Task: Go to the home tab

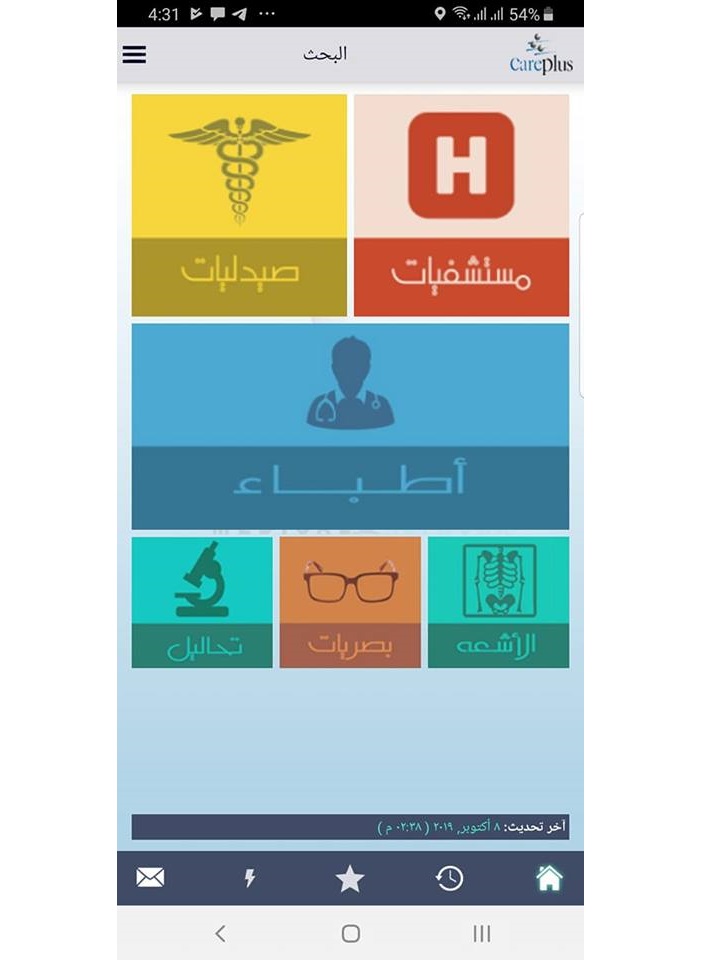Action: click(549, 878)
